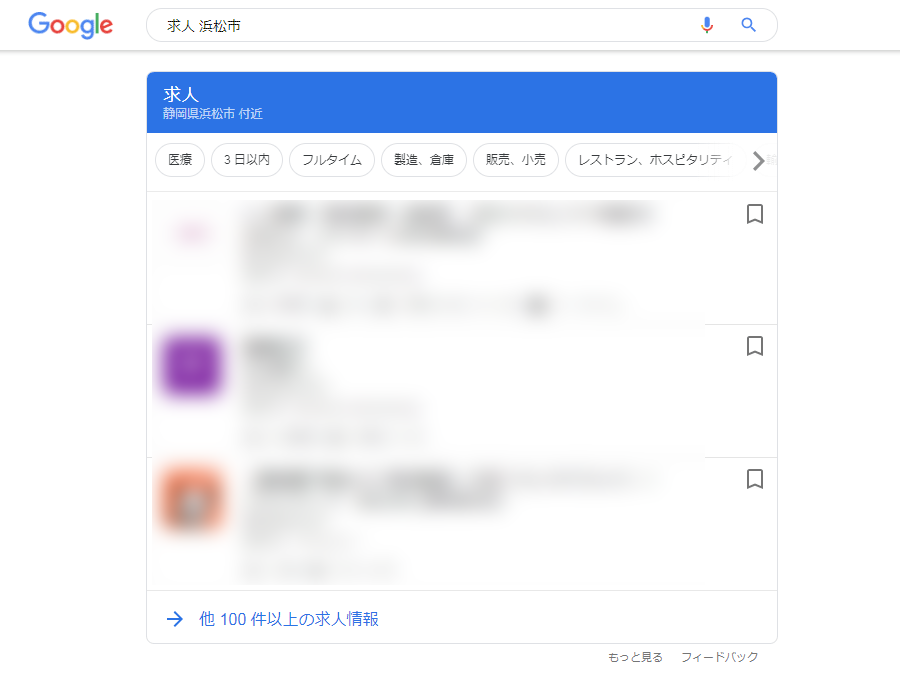Bookmark the job with the orange logo
This screenshot has width=900, height=675.
point(755,479)
